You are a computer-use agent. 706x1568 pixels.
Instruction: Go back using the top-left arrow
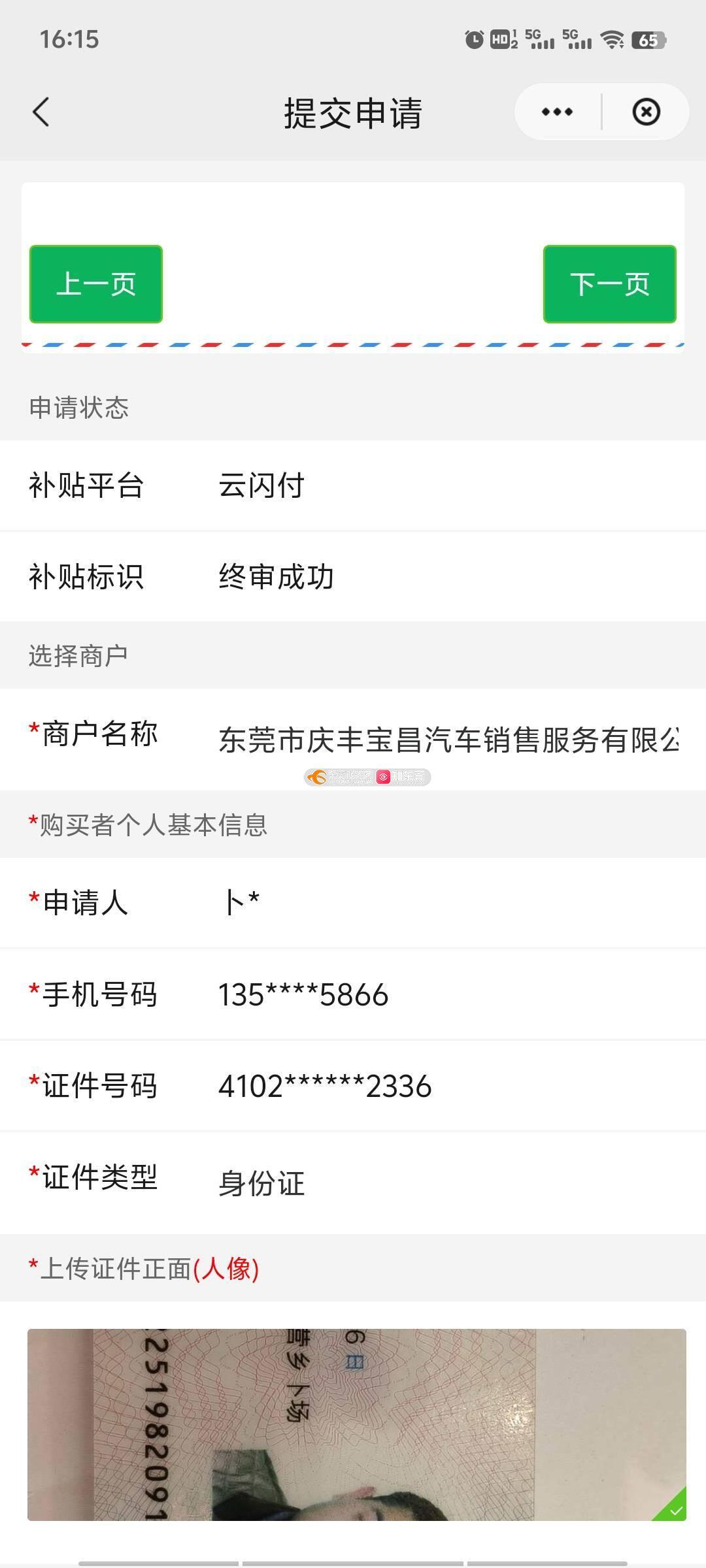tap(41, 112)
